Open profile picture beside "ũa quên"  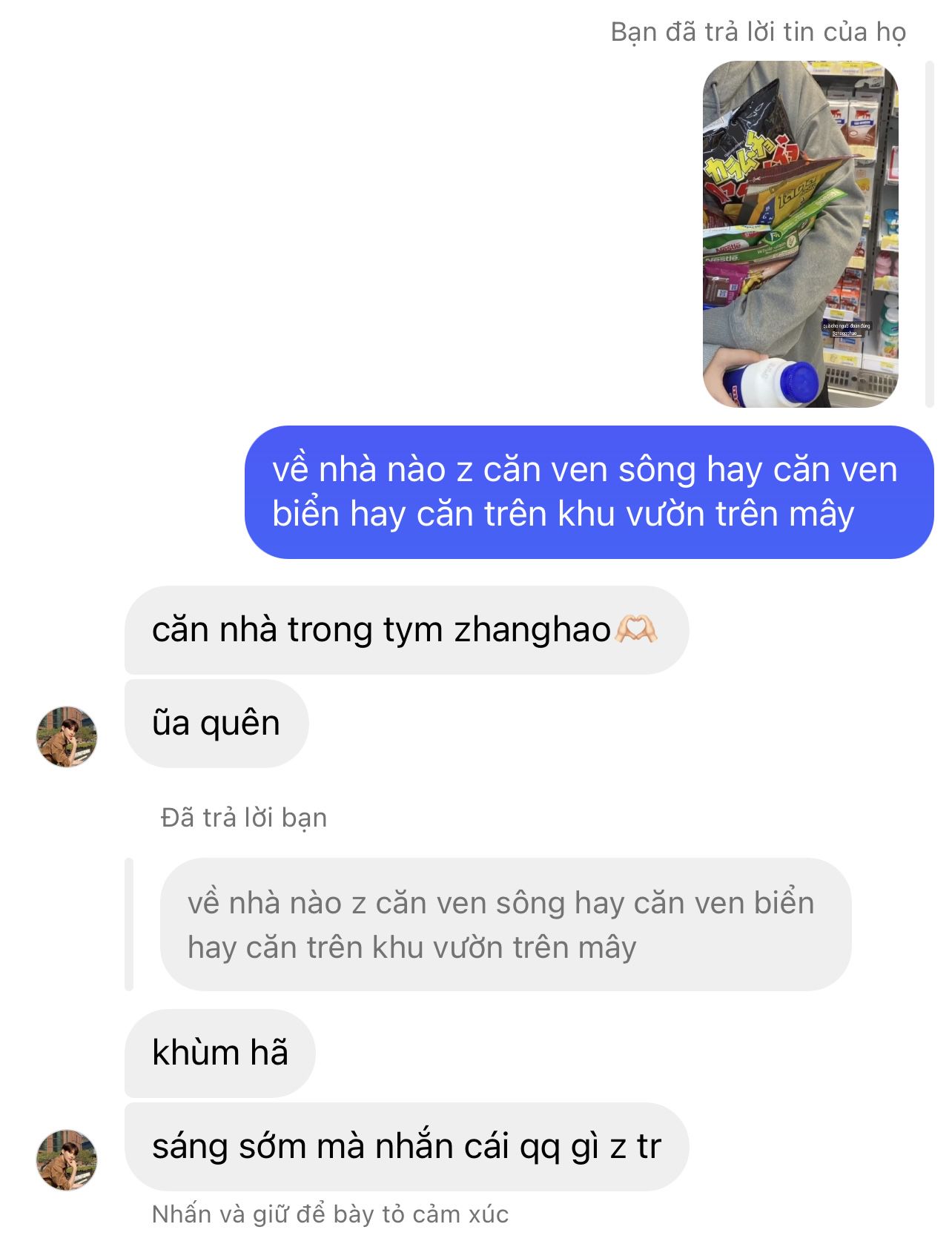point(67,736)
